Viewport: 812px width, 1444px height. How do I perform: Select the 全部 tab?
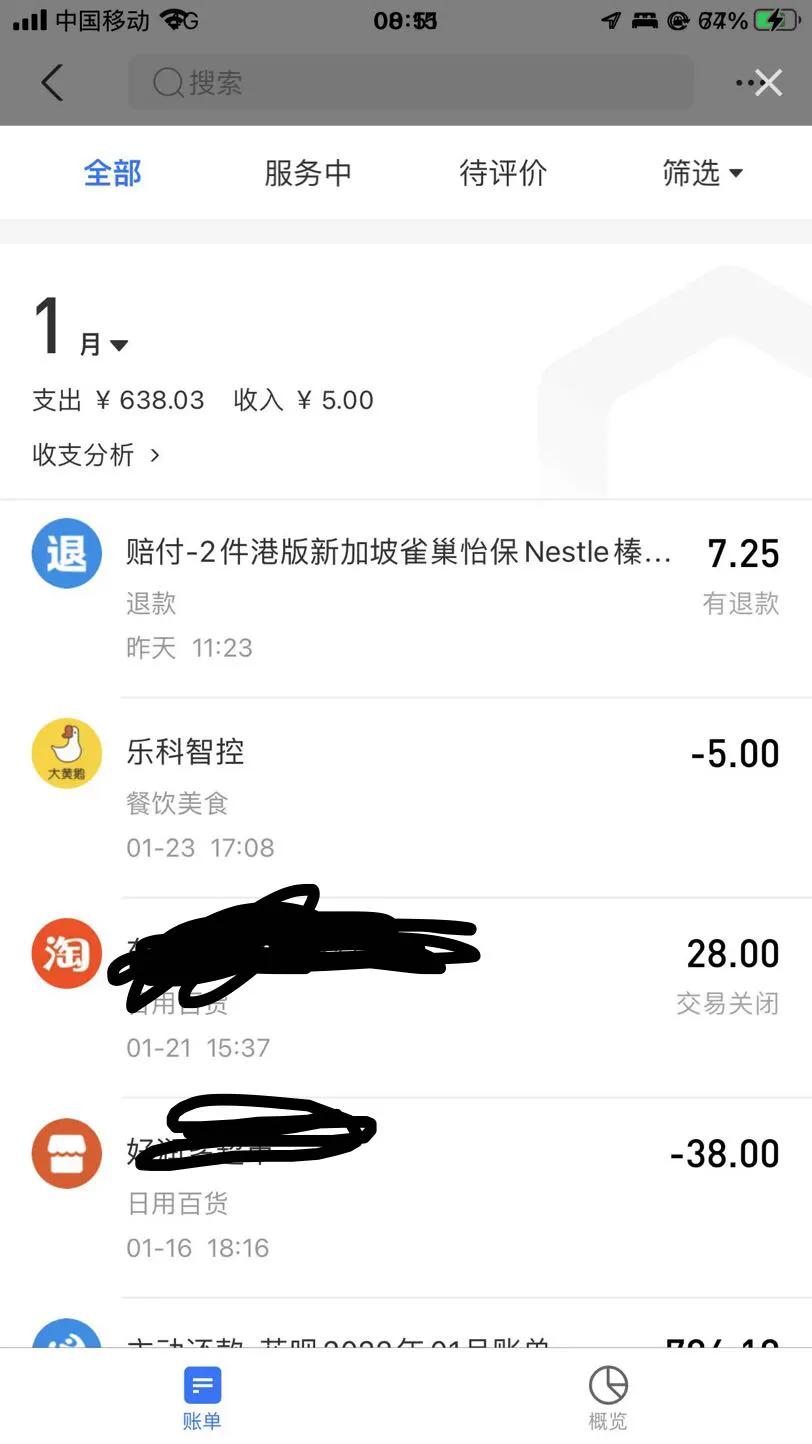(x=112, y=173)
